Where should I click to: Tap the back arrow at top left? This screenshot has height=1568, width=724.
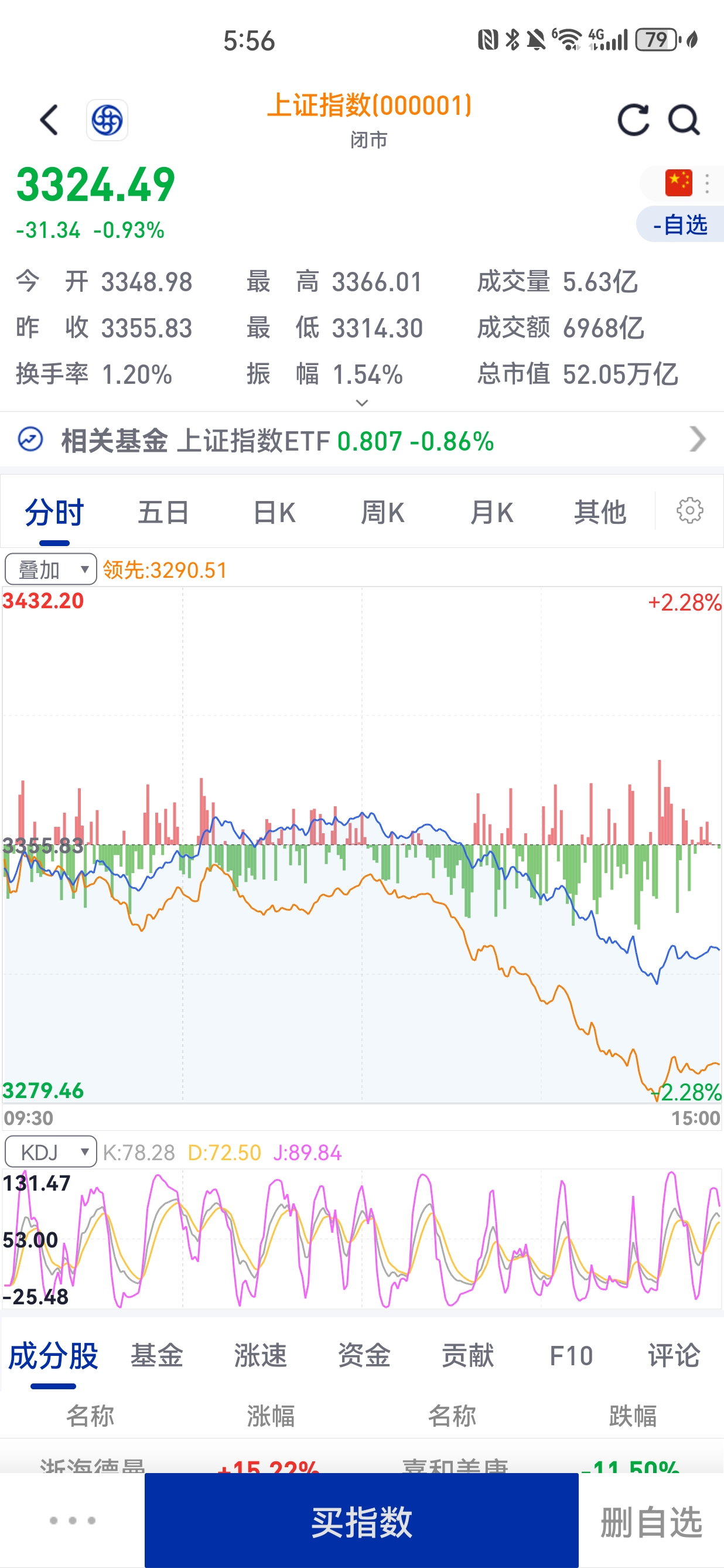47,120
